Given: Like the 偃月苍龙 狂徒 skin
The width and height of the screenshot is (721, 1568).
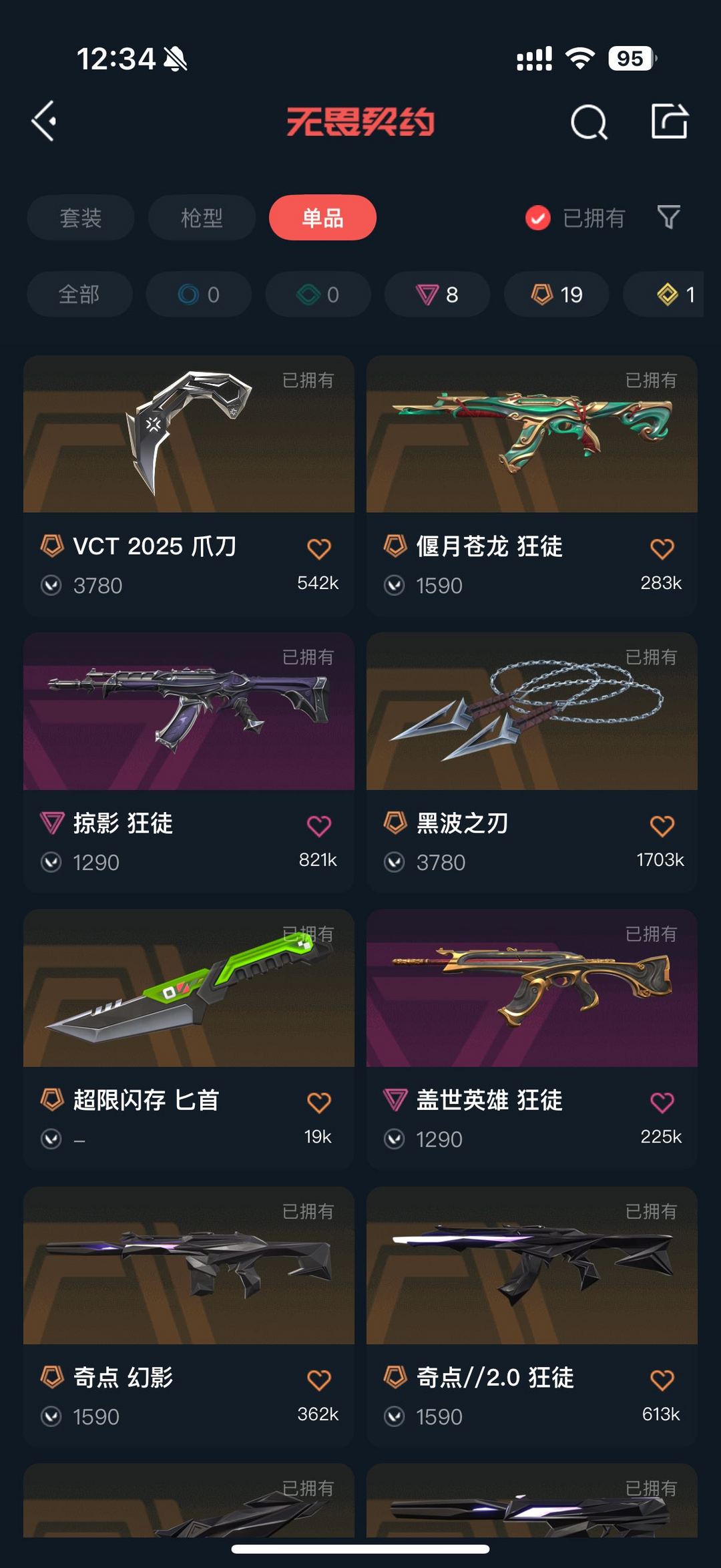Looking at the screenshot, I should pos(662,549).
